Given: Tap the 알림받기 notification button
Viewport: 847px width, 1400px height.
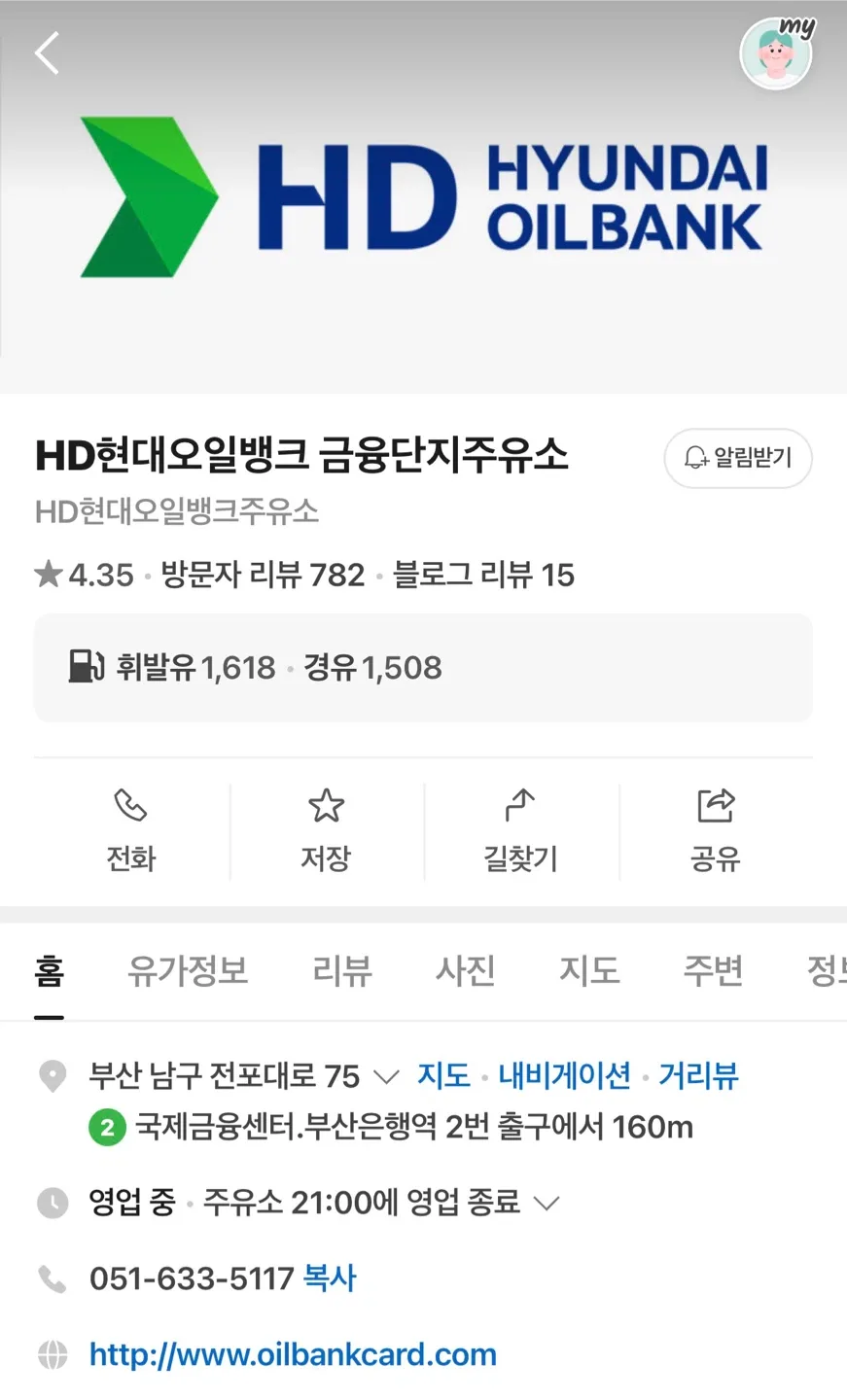Looking at the screenshot, I should (x=738, y=458).
